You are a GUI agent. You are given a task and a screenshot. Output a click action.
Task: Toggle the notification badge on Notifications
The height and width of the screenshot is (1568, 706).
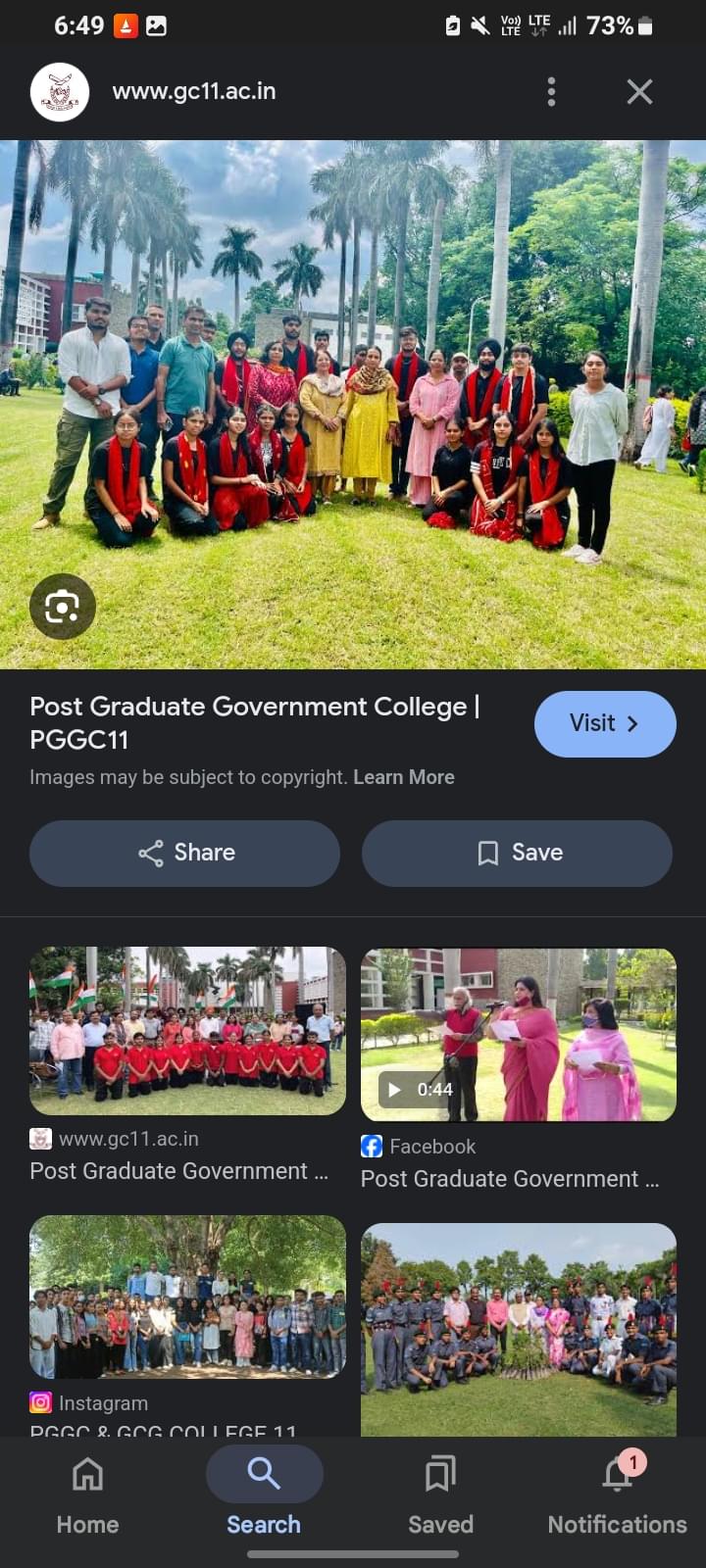[632, 1461]
